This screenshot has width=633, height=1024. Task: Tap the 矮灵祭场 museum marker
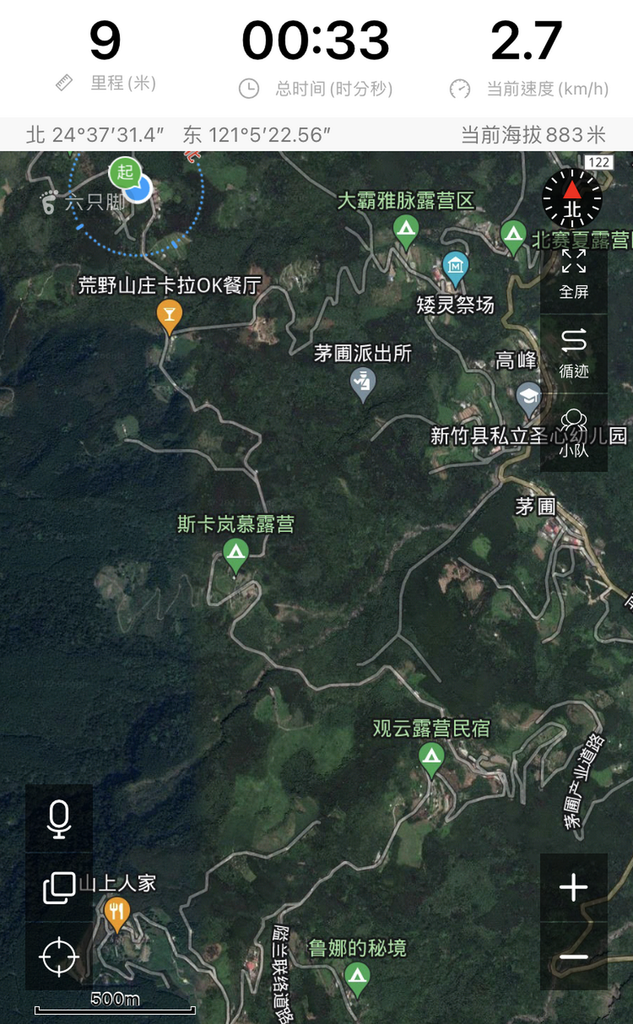pos(456,268)
